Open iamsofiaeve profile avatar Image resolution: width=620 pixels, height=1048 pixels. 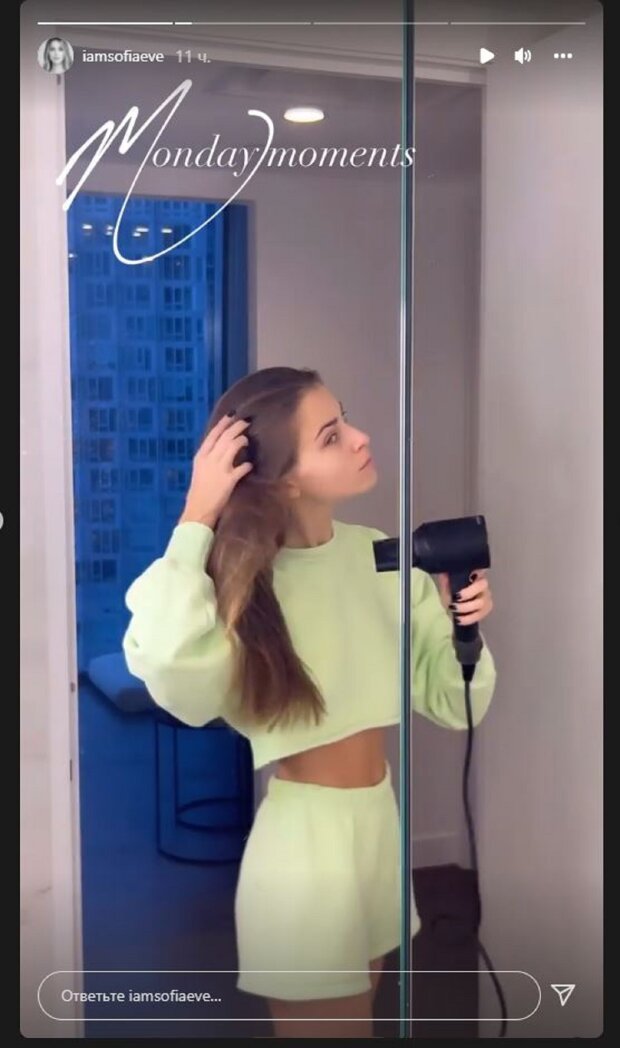point(55,55)
